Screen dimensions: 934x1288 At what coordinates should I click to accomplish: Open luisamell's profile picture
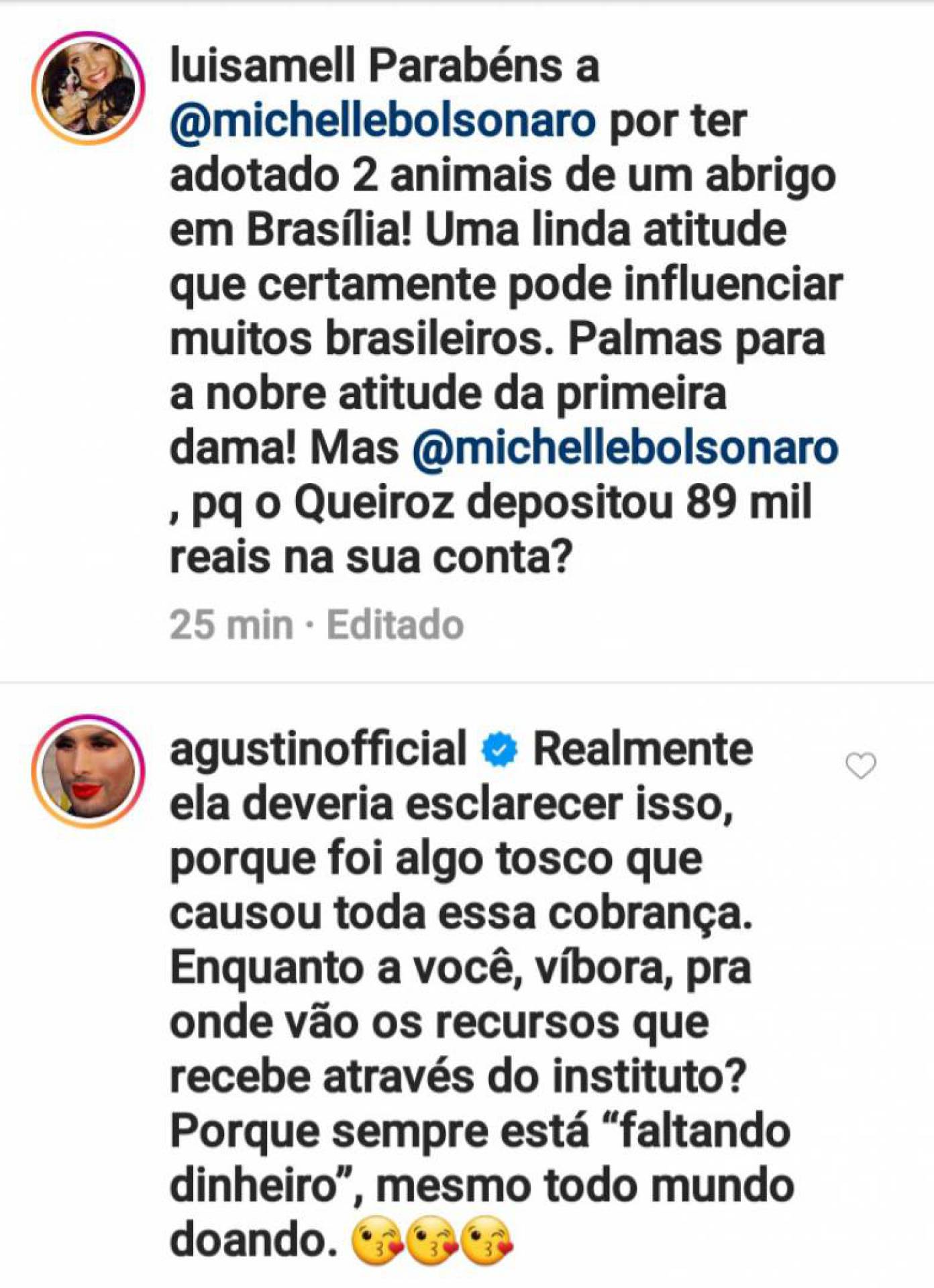tap(88, 88)
